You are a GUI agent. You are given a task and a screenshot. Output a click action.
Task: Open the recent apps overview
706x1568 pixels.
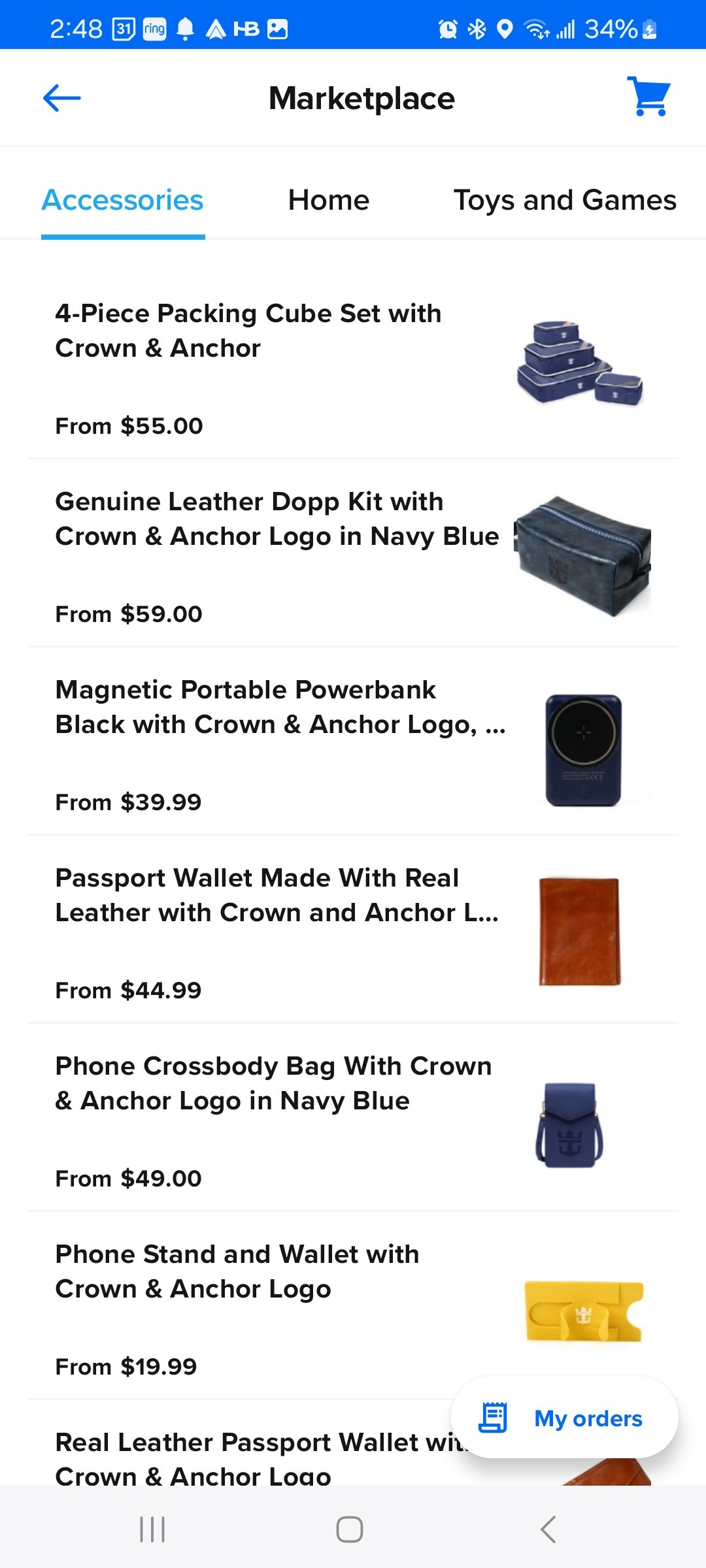(x=152, y=1529)
